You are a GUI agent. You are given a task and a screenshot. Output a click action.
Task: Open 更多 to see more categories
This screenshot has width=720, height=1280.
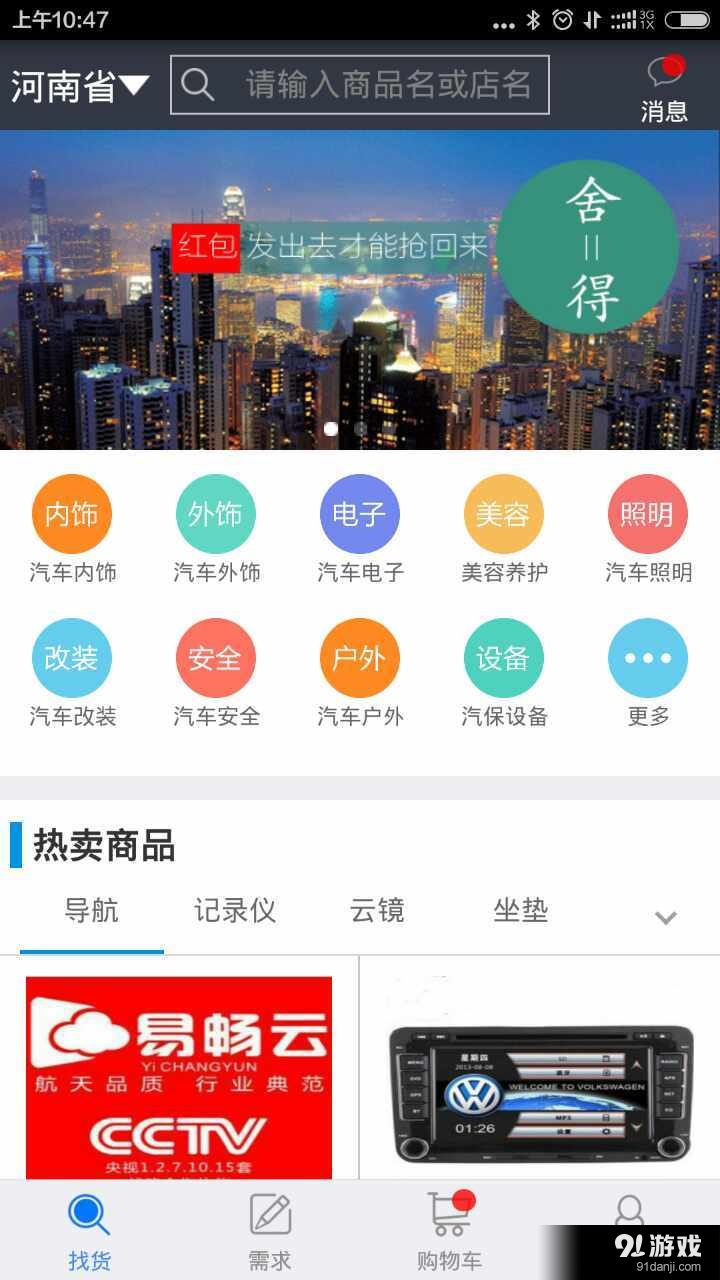point(647,657)
